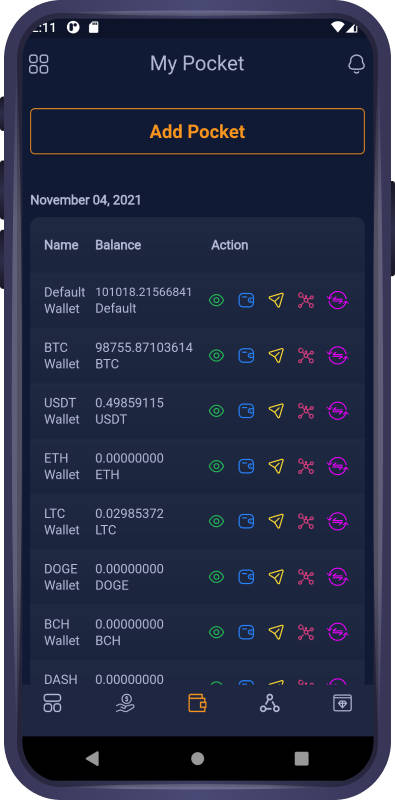Go back with the system back button

[x=92, y=758]
